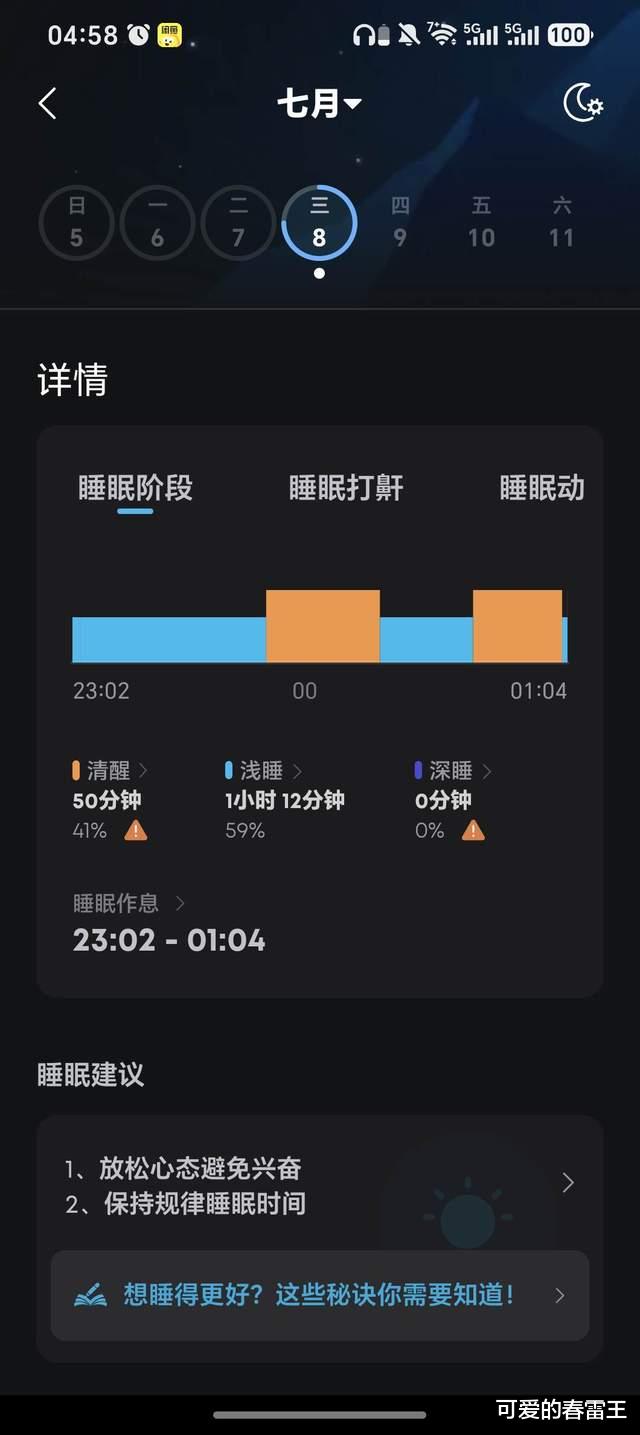Open 睡眠作息 schedule details
The height and width of the screenshot is (1435, 640).
click(129, 904)
